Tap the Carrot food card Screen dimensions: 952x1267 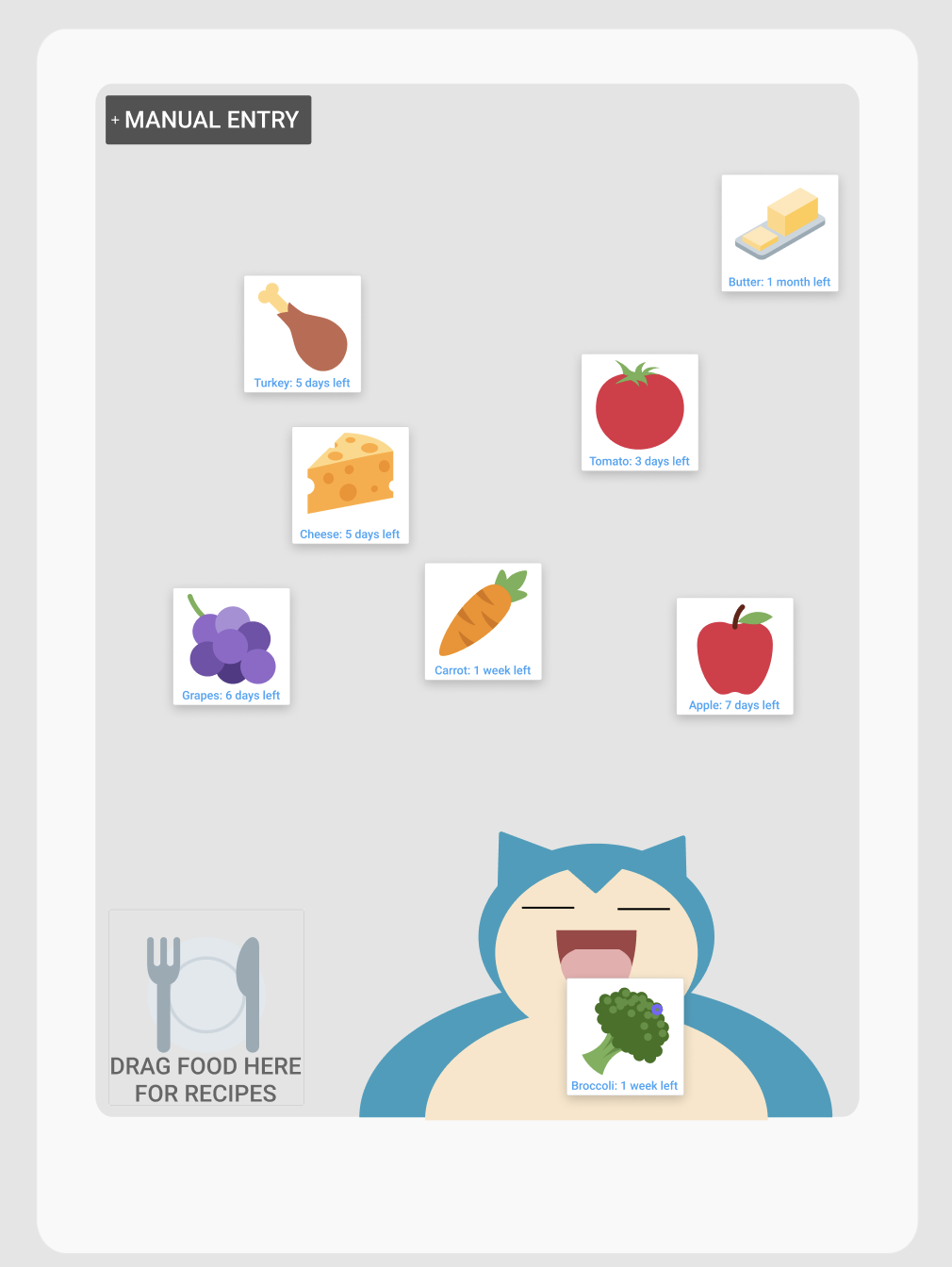click(483, 621)
